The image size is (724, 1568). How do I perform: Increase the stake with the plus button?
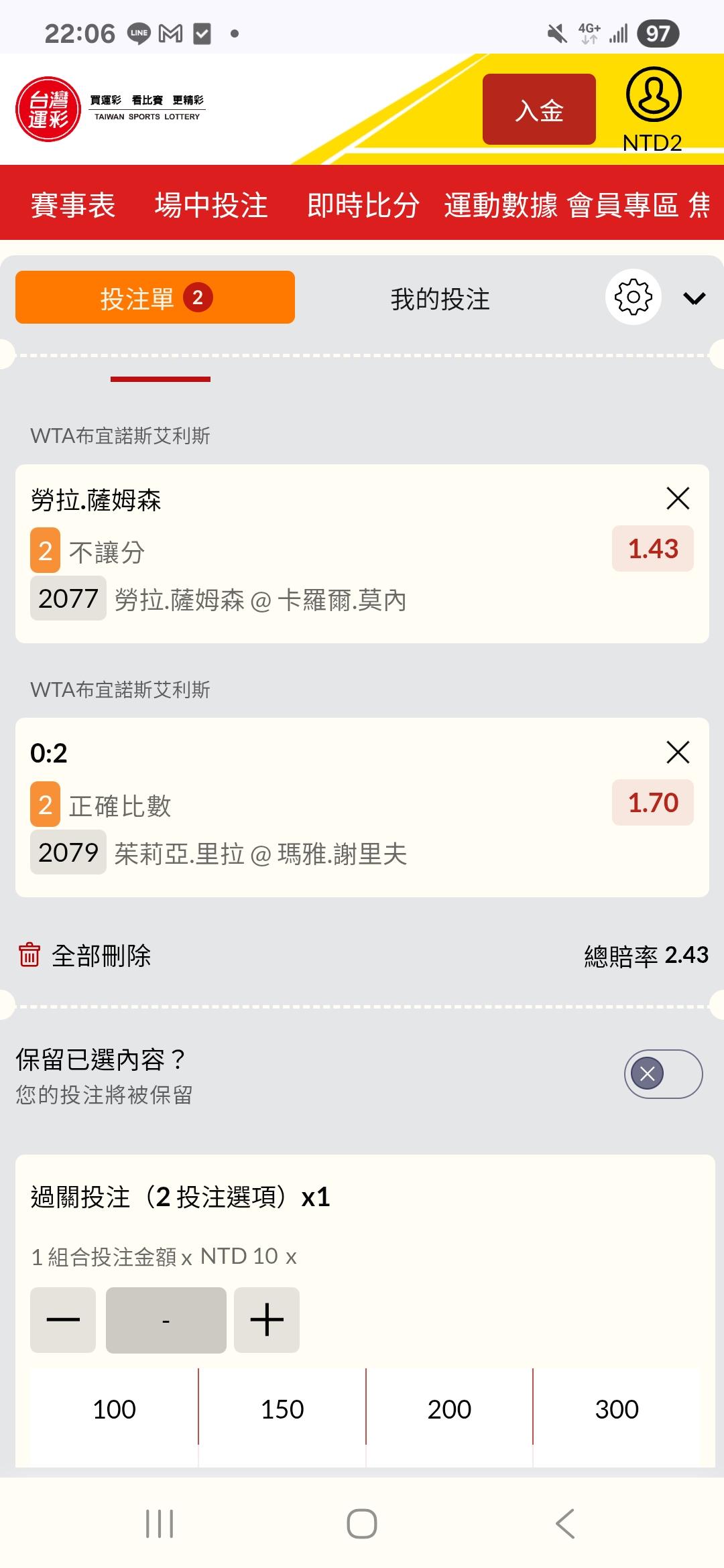[267, 1320]
